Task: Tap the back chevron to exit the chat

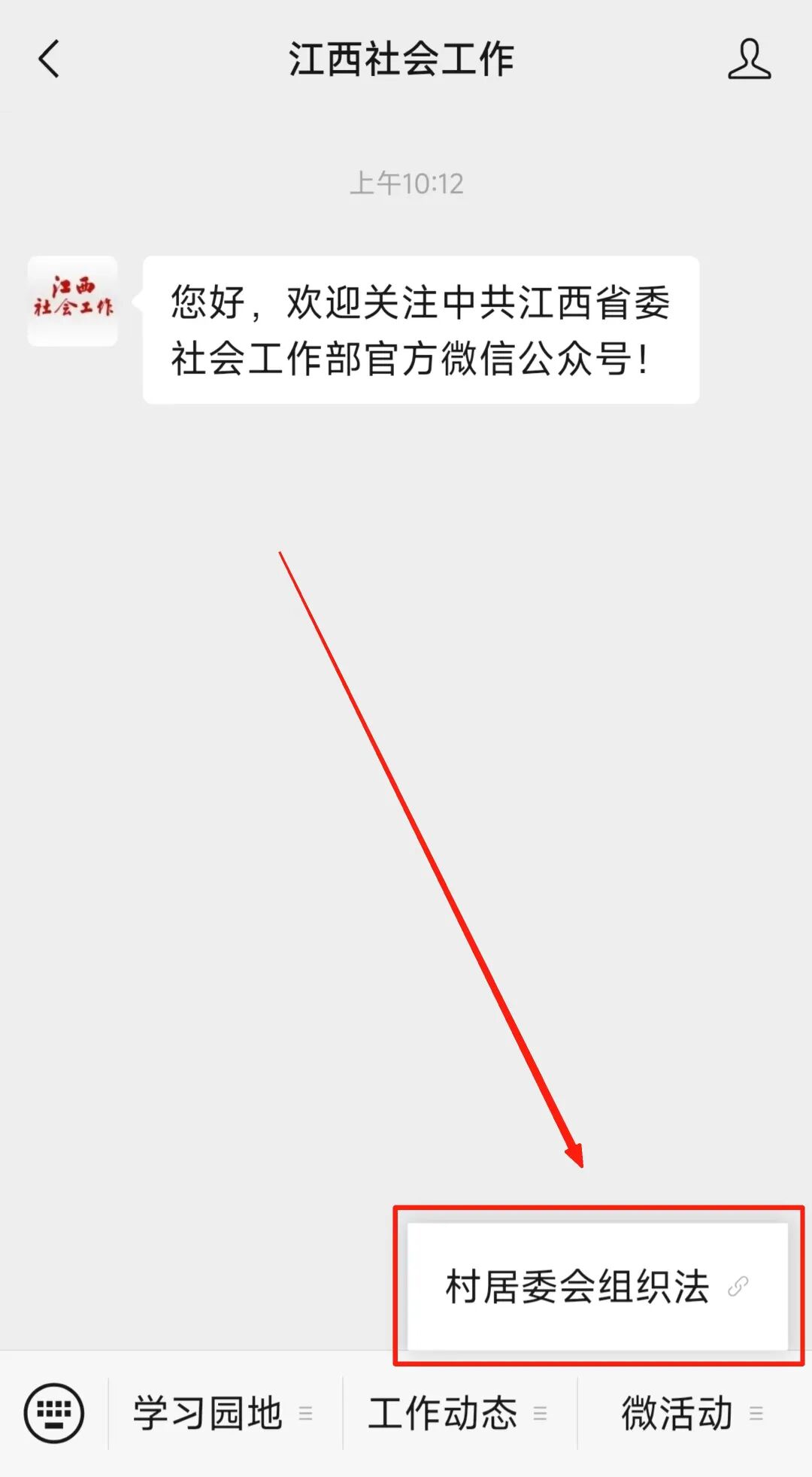Action: (x=47, y=60)
